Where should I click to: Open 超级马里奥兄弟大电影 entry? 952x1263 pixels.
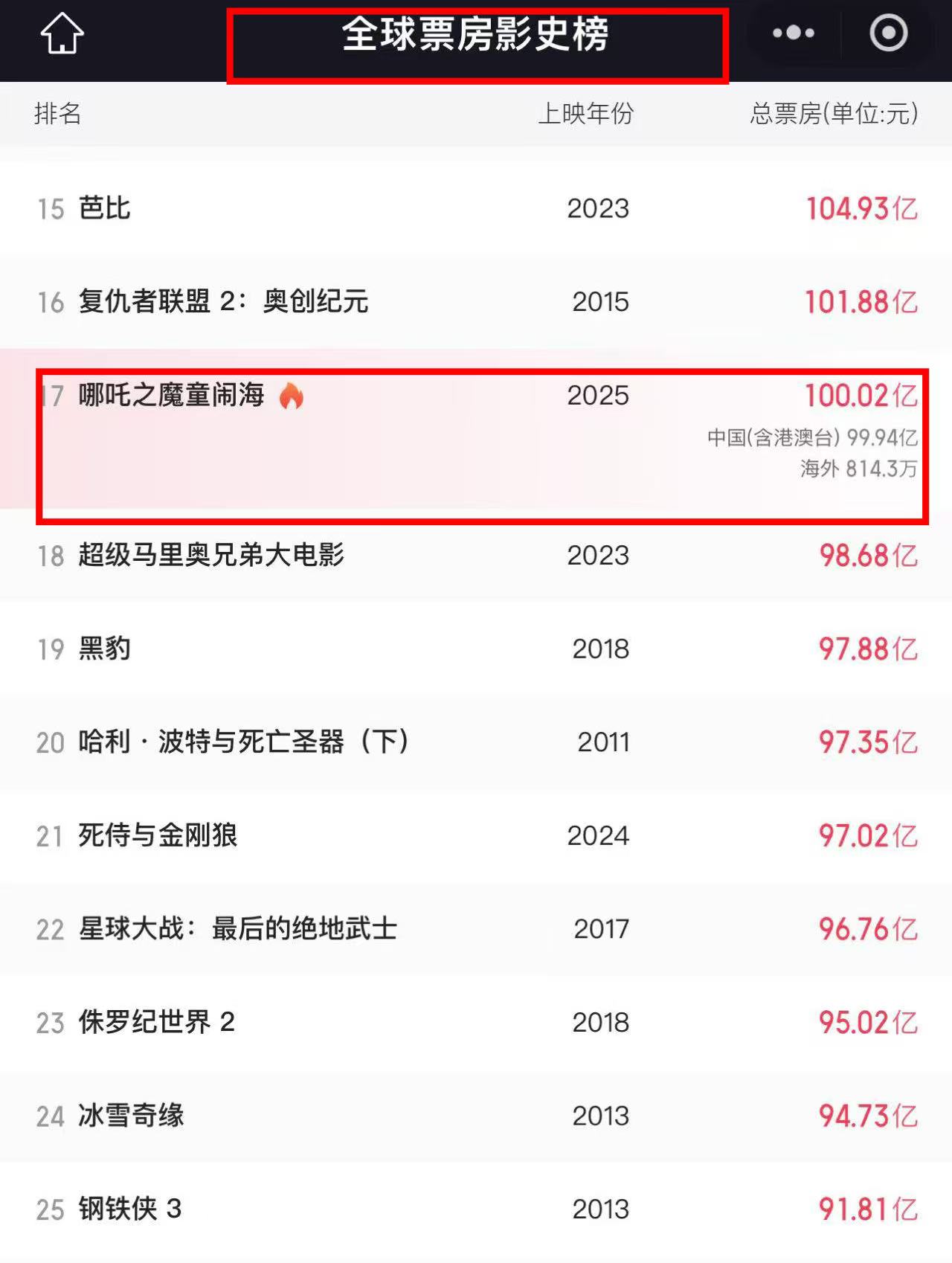476,556
